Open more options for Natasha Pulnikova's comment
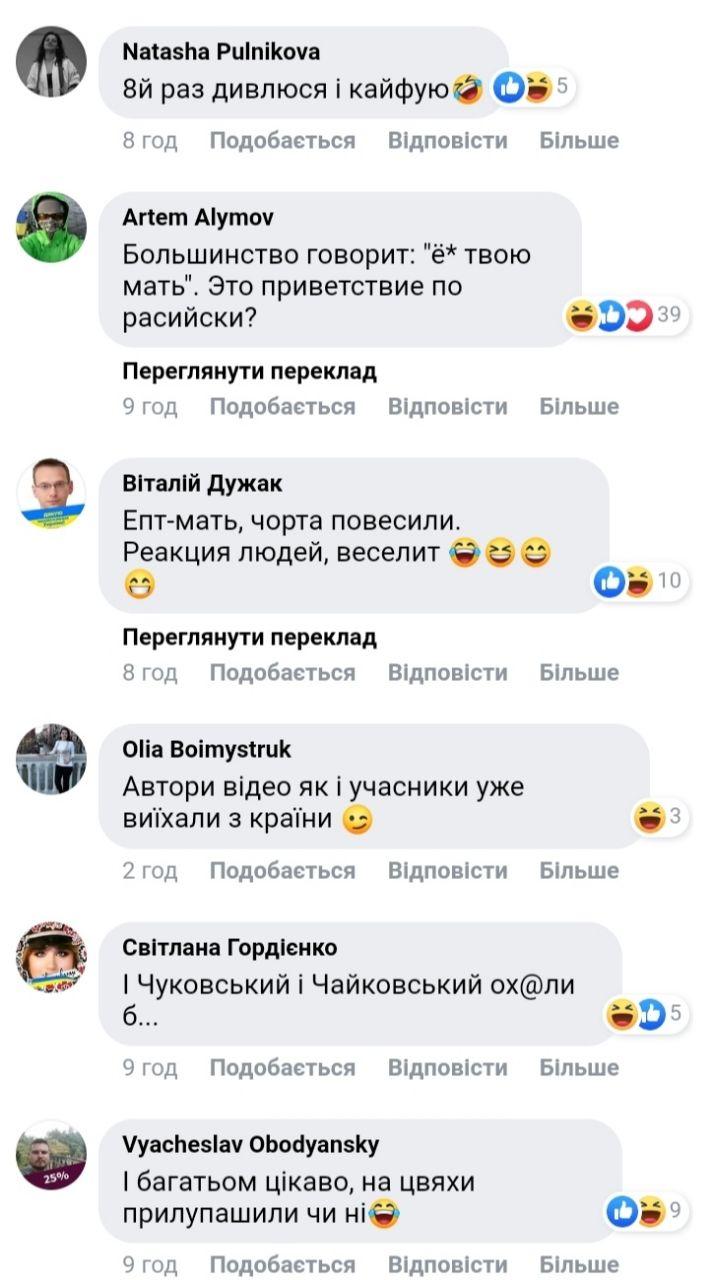709x1280 pixels. tap(579, 141)
